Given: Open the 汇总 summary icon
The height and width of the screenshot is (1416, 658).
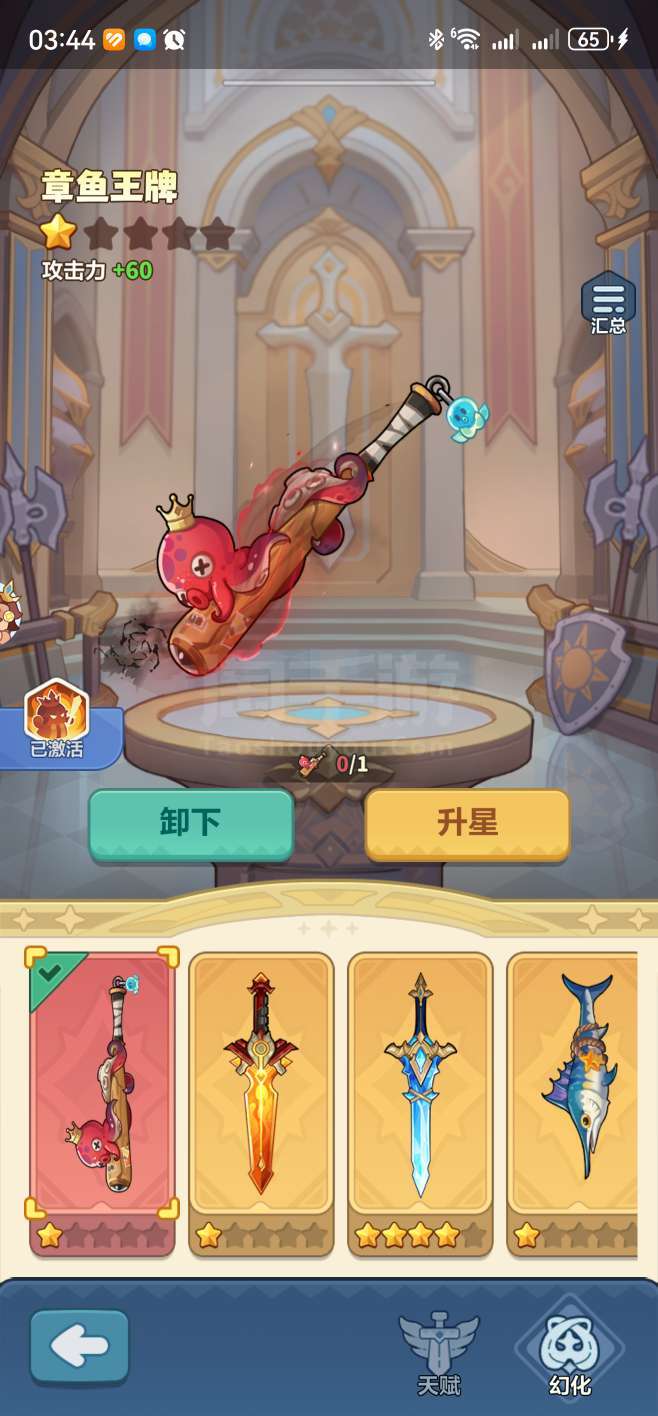Looking at the screenshot, I should pos(608,304).
